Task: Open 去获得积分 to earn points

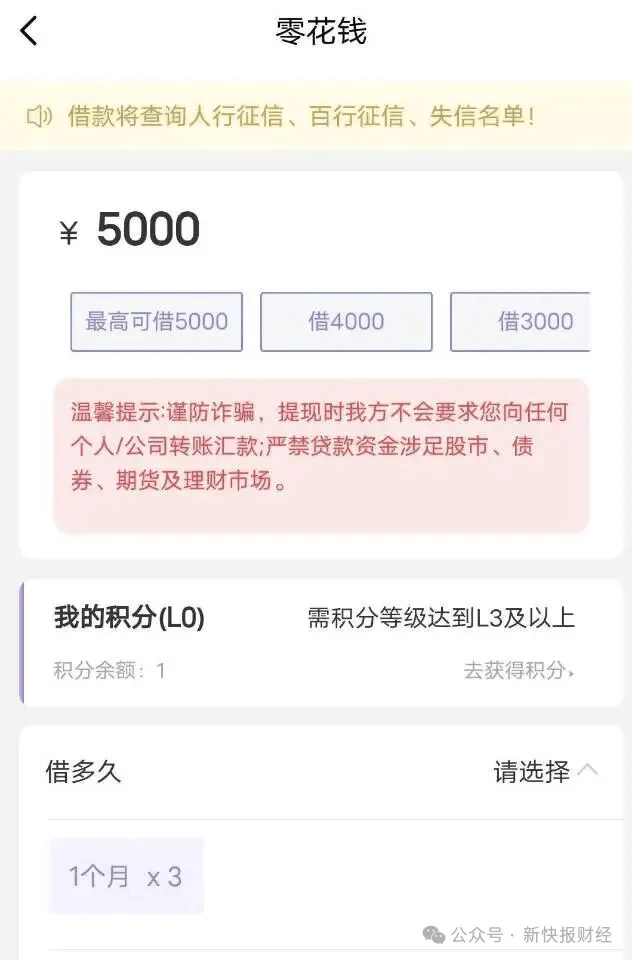Action: (x=518, y=671)
